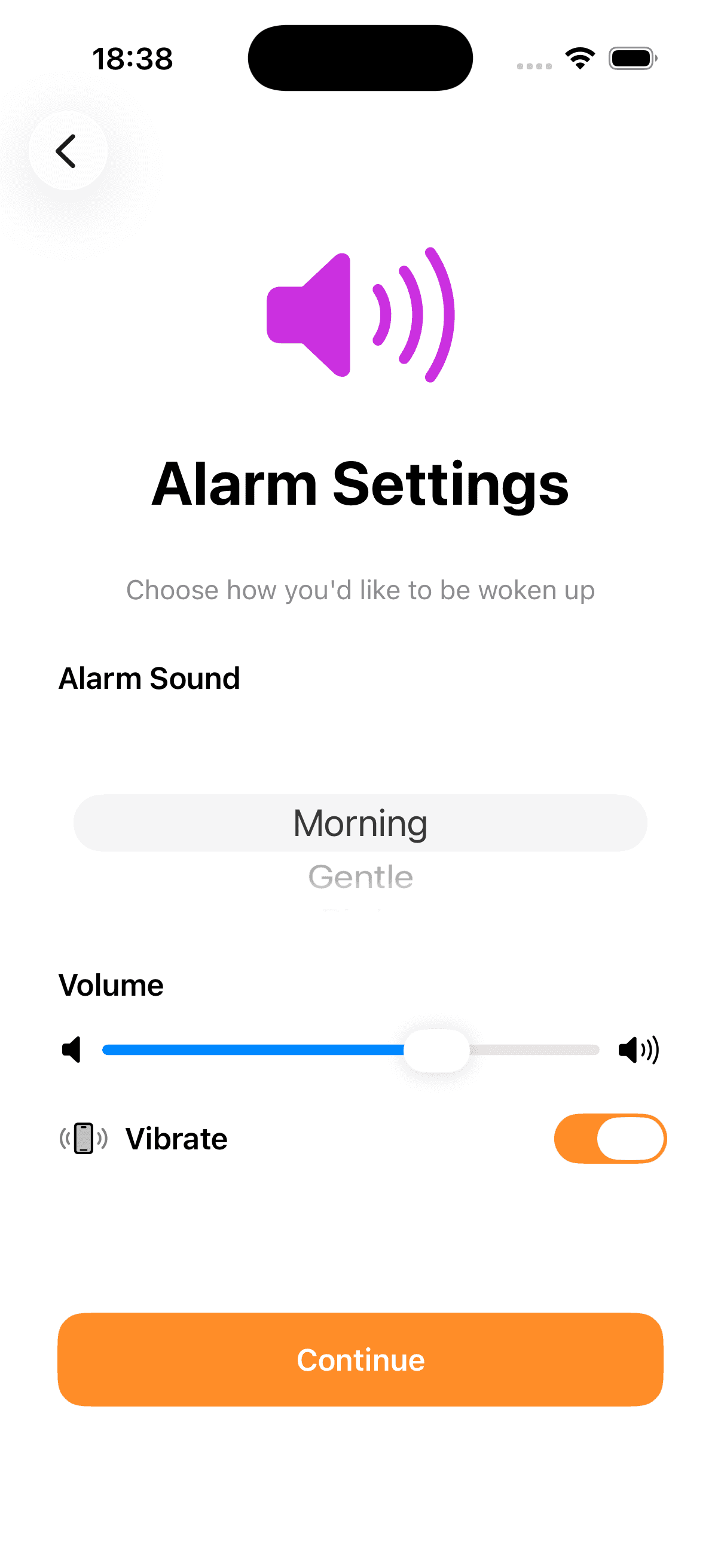The height and width of the screenshot is (1568, 721).
Task: Tap the back chevron to go back
Action: (67, 150)
